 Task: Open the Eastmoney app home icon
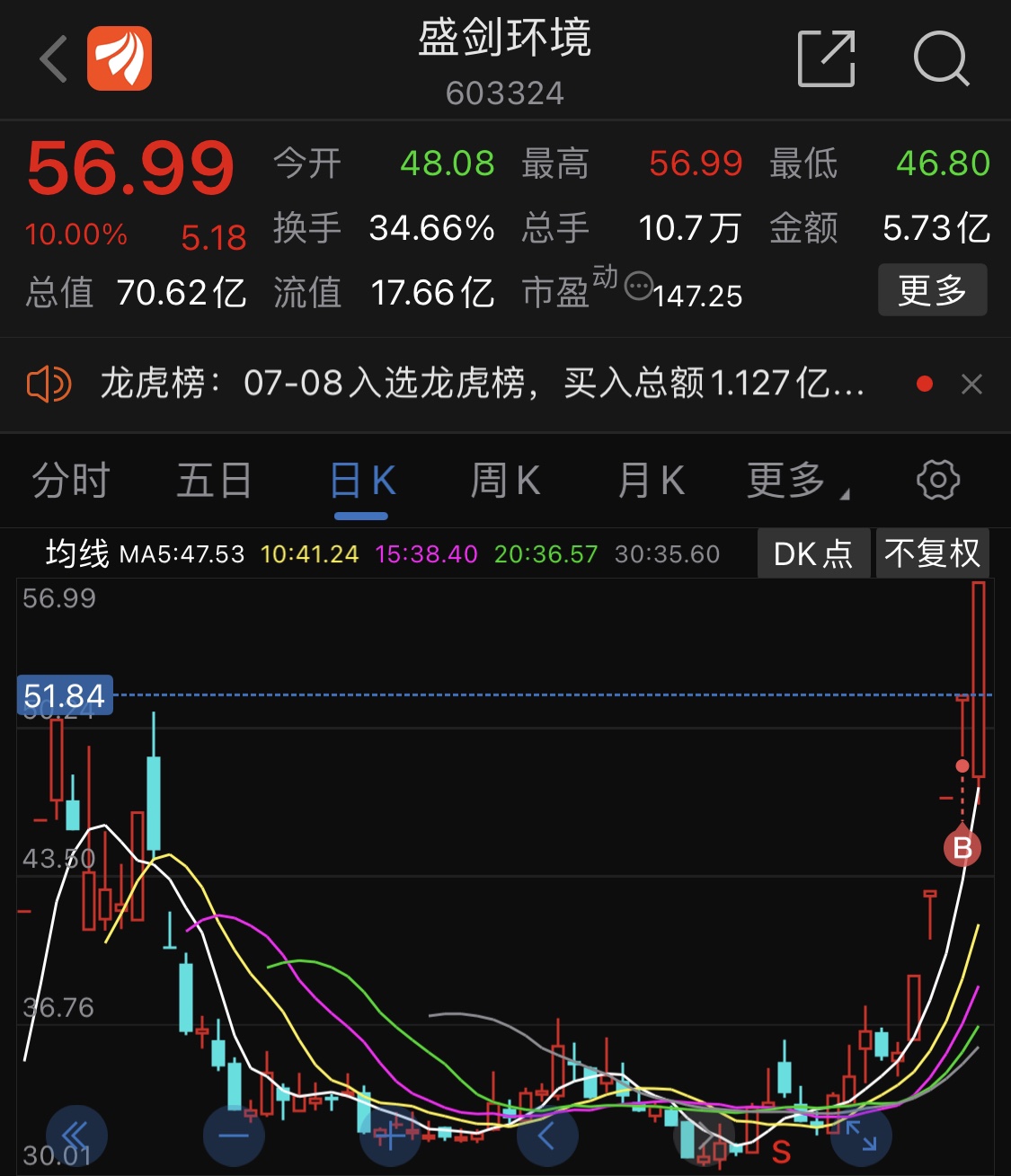coord(121,58)
